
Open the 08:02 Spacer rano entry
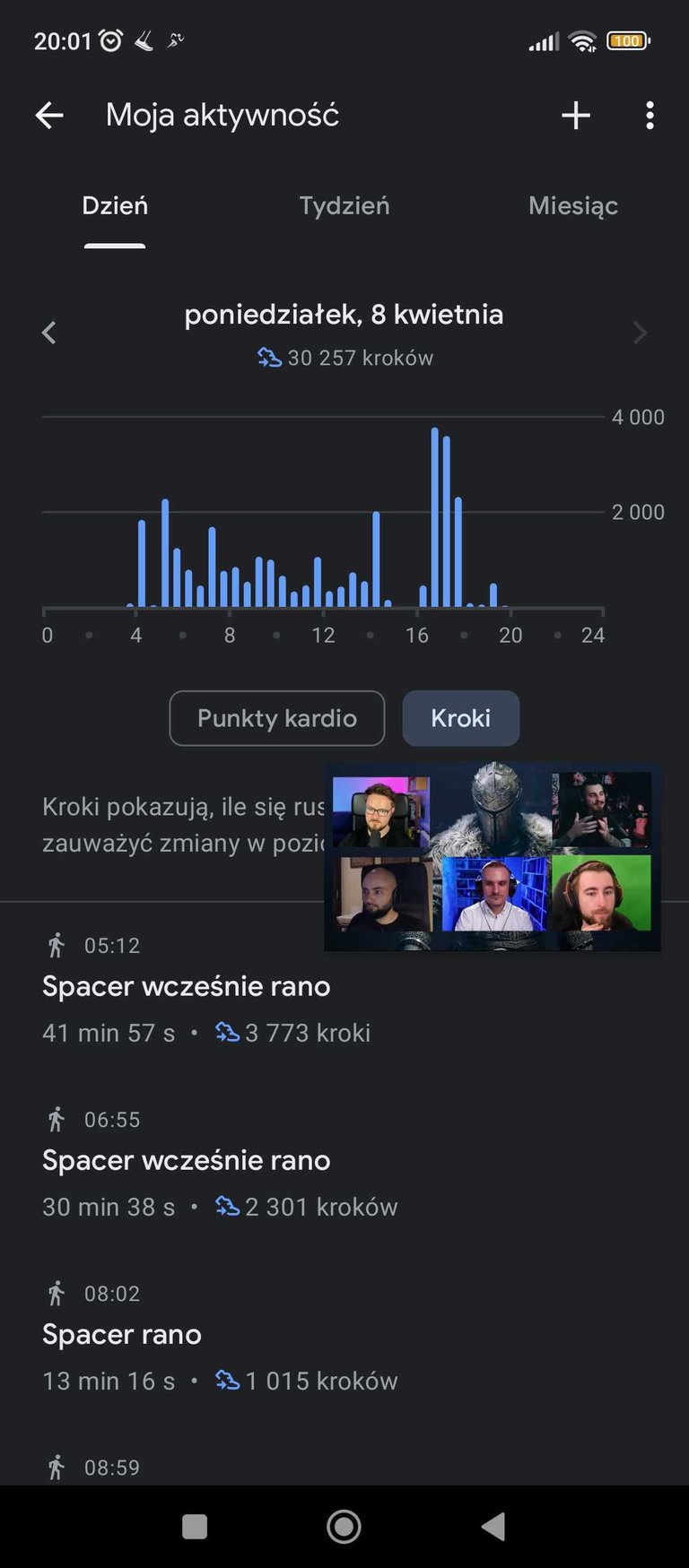tap(344, 1338)
